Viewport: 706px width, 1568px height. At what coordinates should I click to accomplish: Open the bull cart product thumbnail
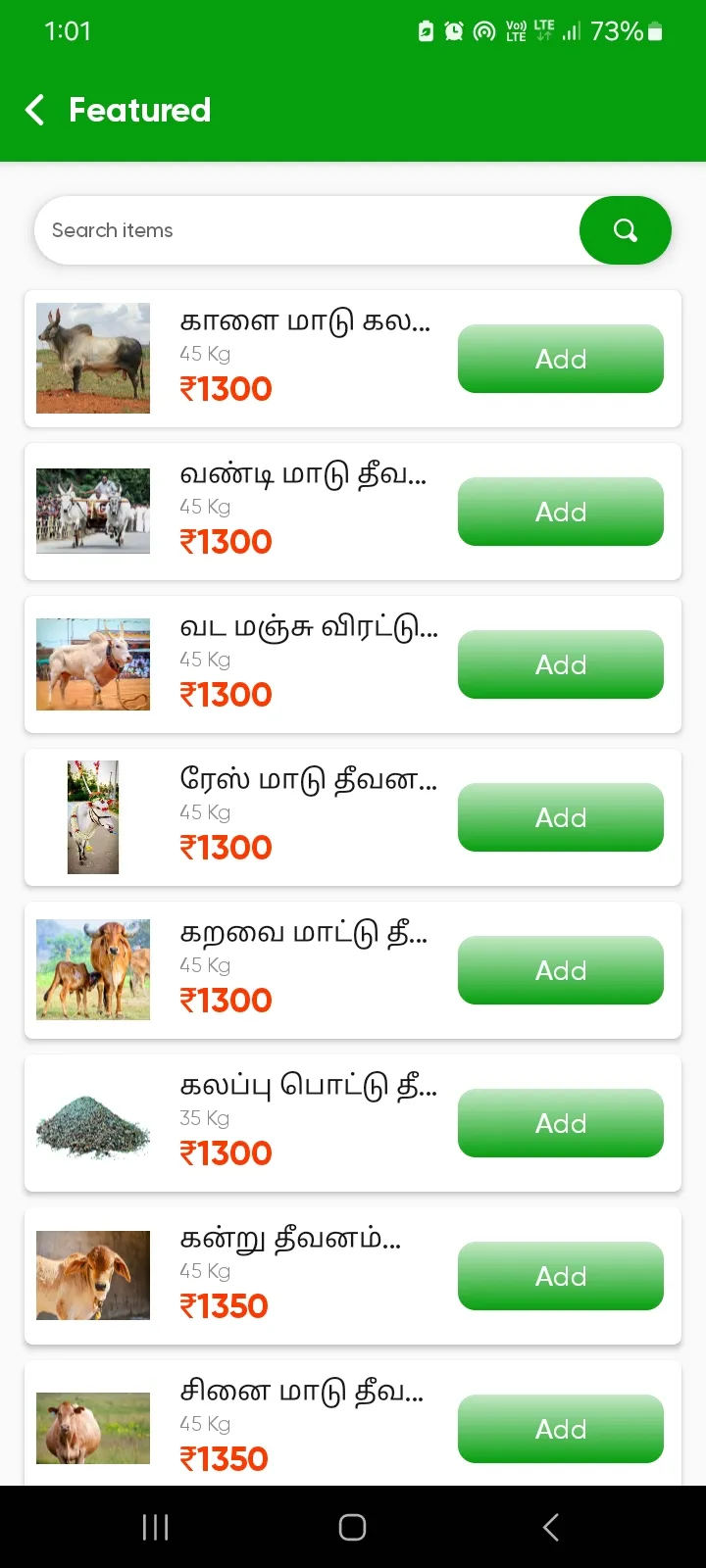tap(92, 511)
